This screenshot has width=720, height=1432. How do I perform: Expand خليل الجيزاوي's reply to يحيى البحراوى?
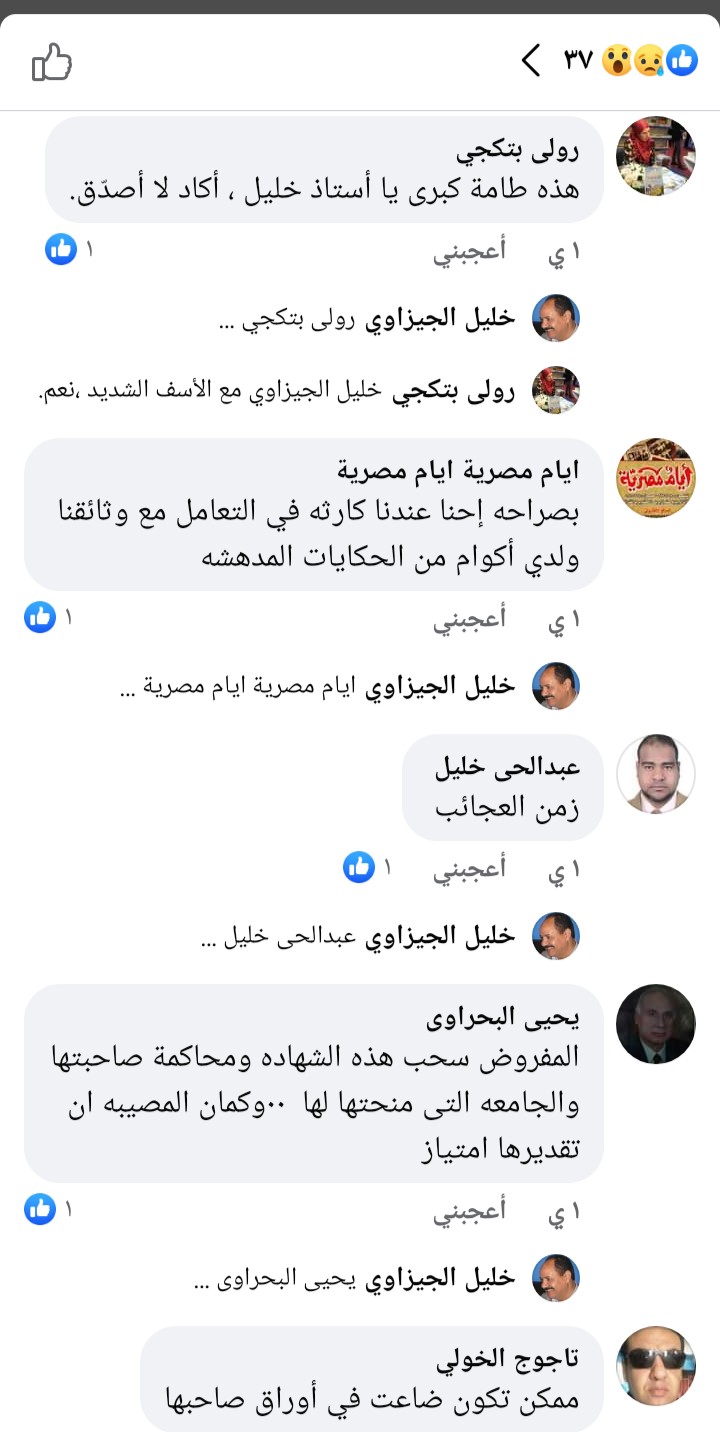pos(354,1278)
